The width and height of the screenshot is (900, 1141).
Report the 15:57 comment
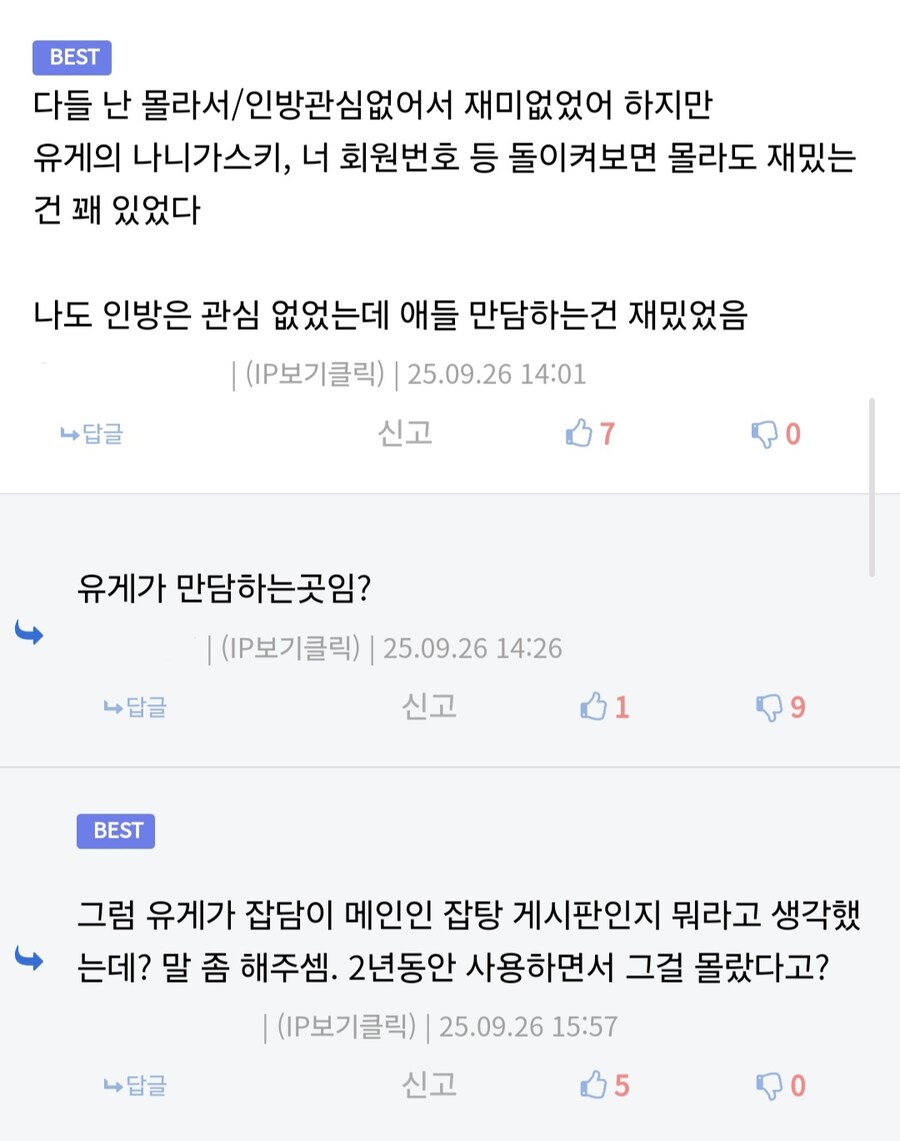429,1085
